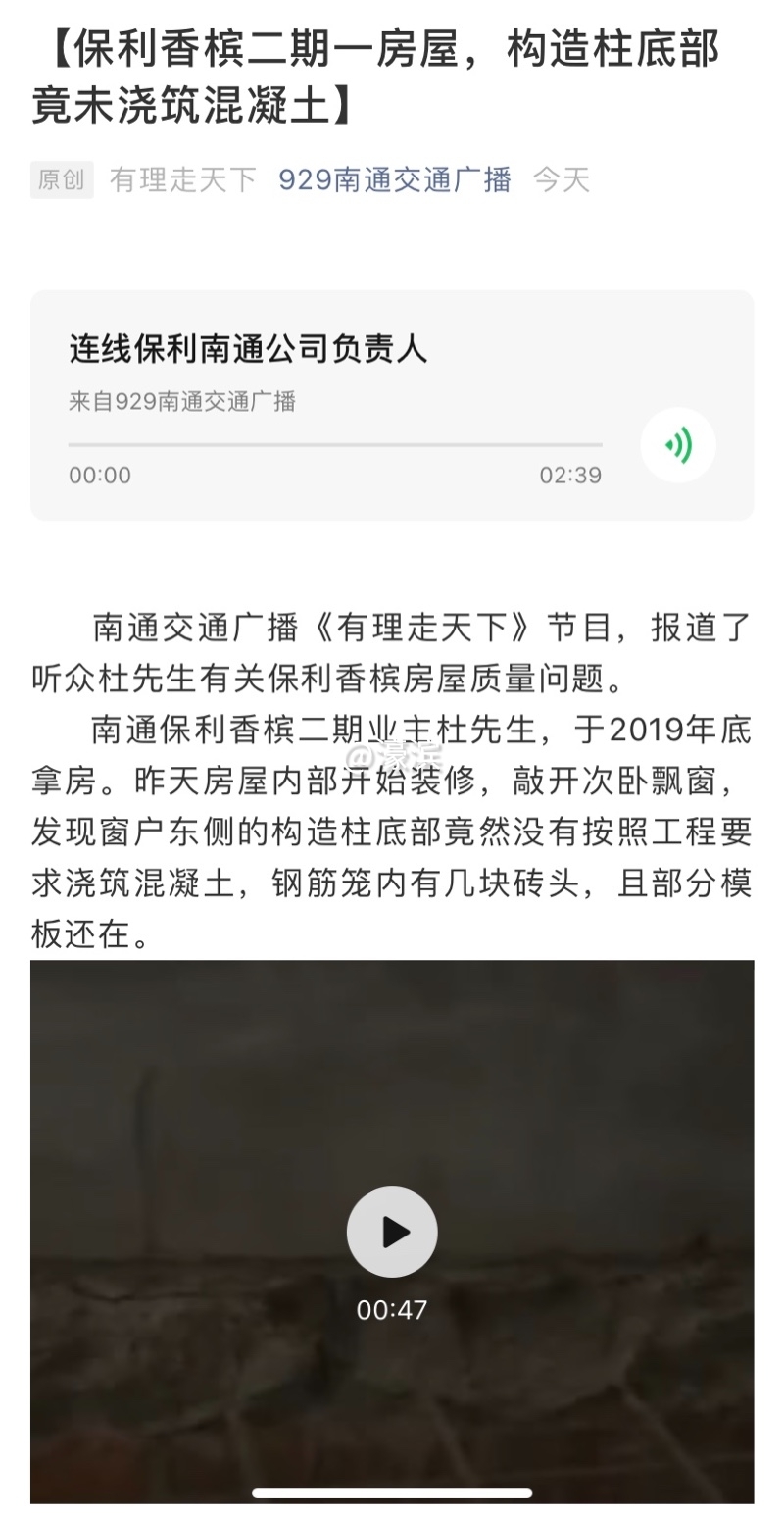Screen dimensions: 784x1513
Task: Tap the audio progress bar
Action: coord(335,445)
